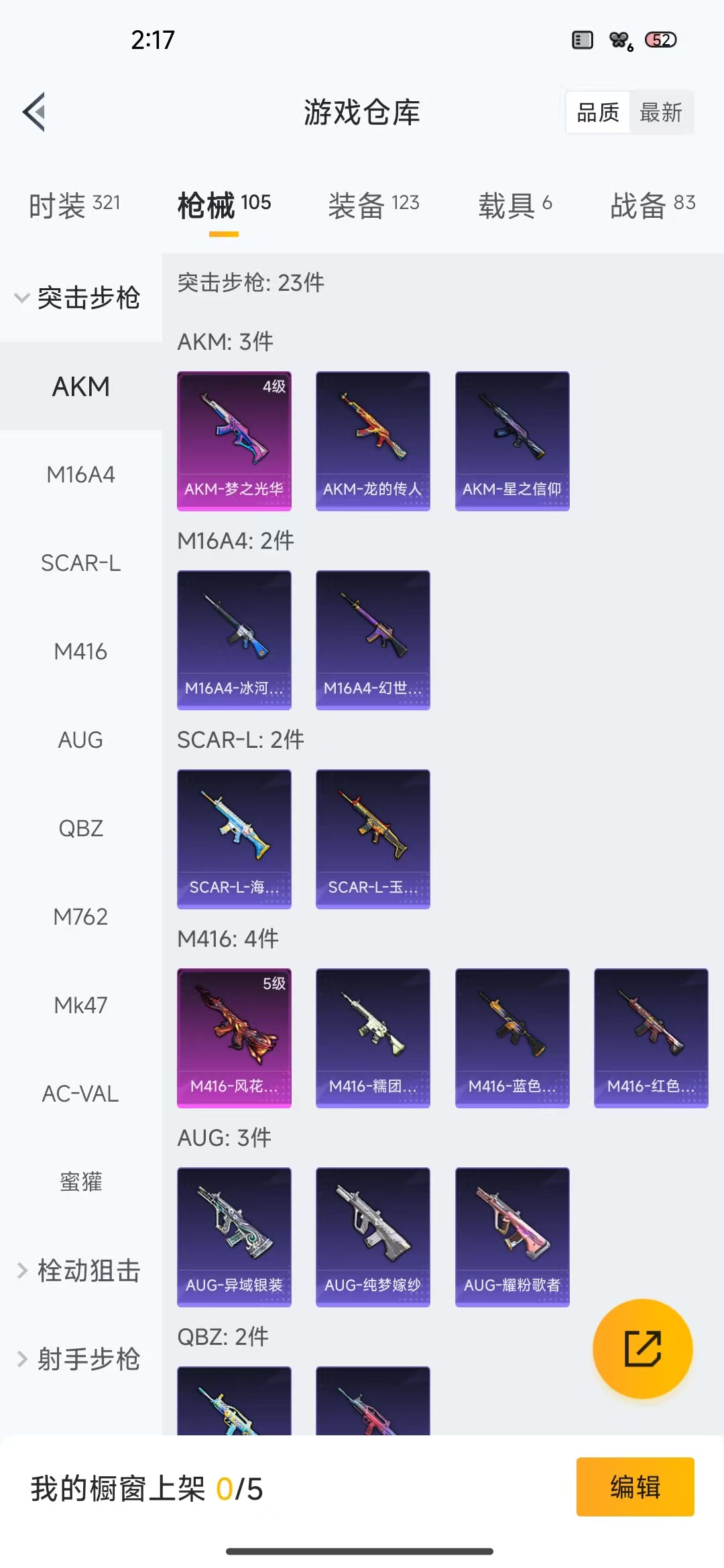
Task: Tap the orange share floating button
Action: (643, 1348)
